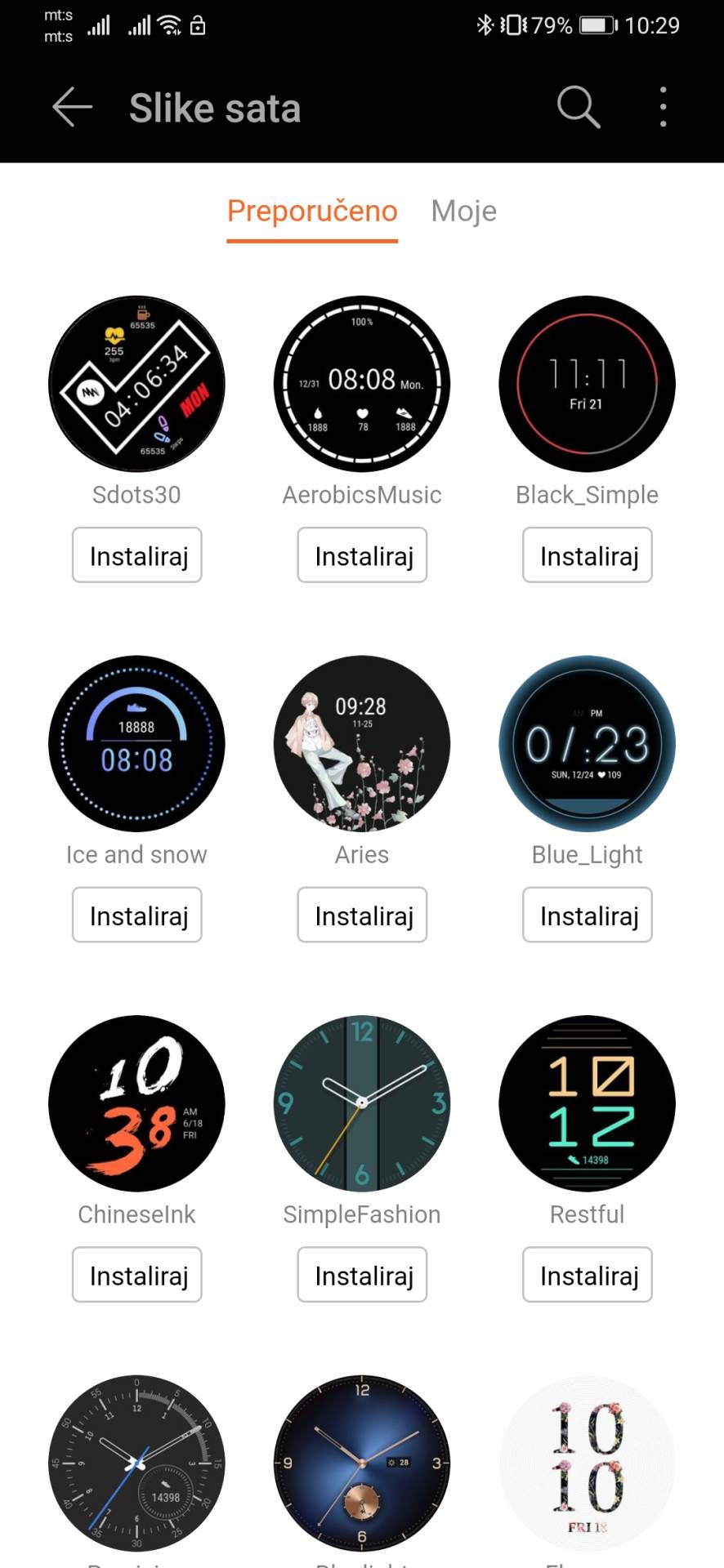Image resolution: width=724 pixels, height=1568 pixels.
Task: Install the Blue_Light watch face
Action: pyautogui.click(x=587, y=915)
